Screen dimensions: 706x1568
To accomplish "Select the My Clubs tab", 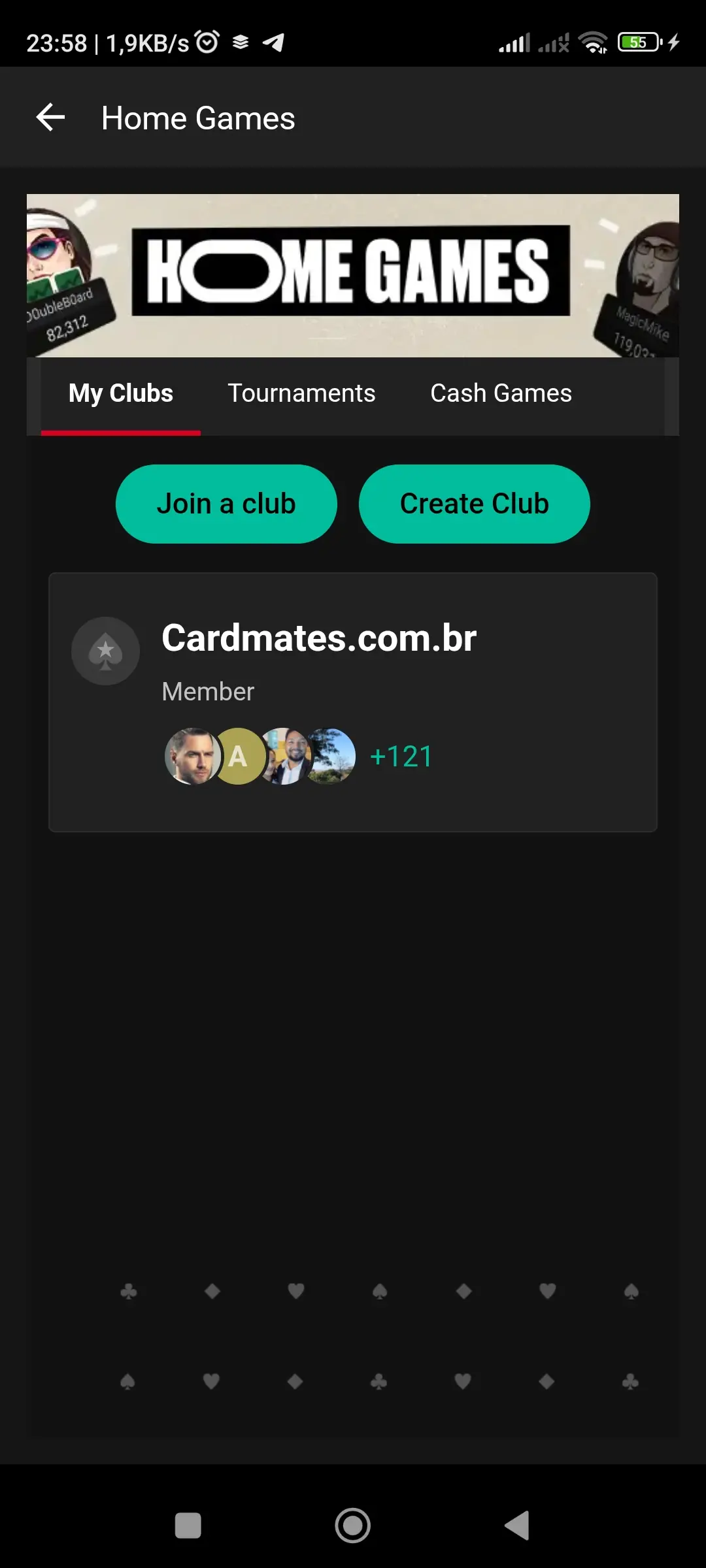I will 121,394.
